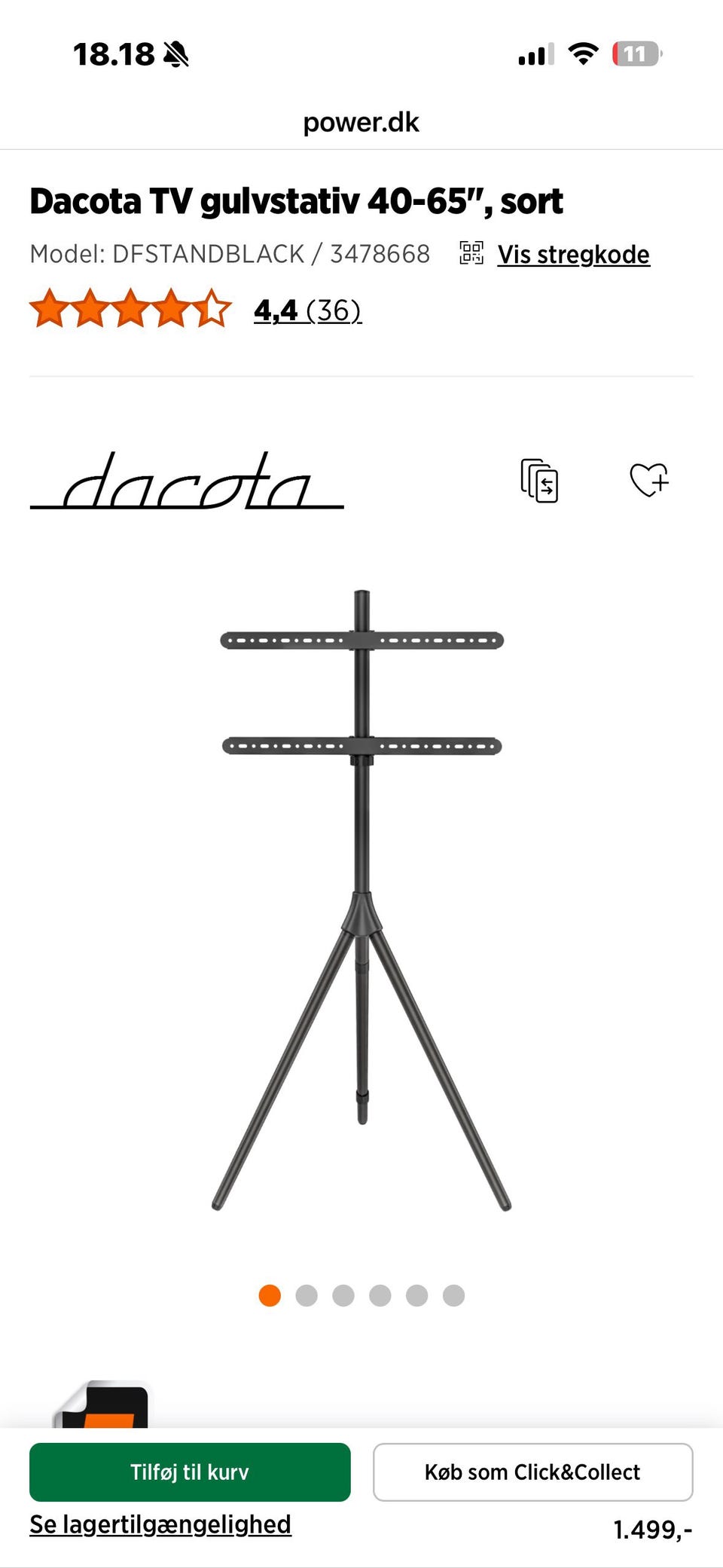This screenshot has height=1568, width=723.
Task: Open the product compare icon
Action: pos(539,480)
